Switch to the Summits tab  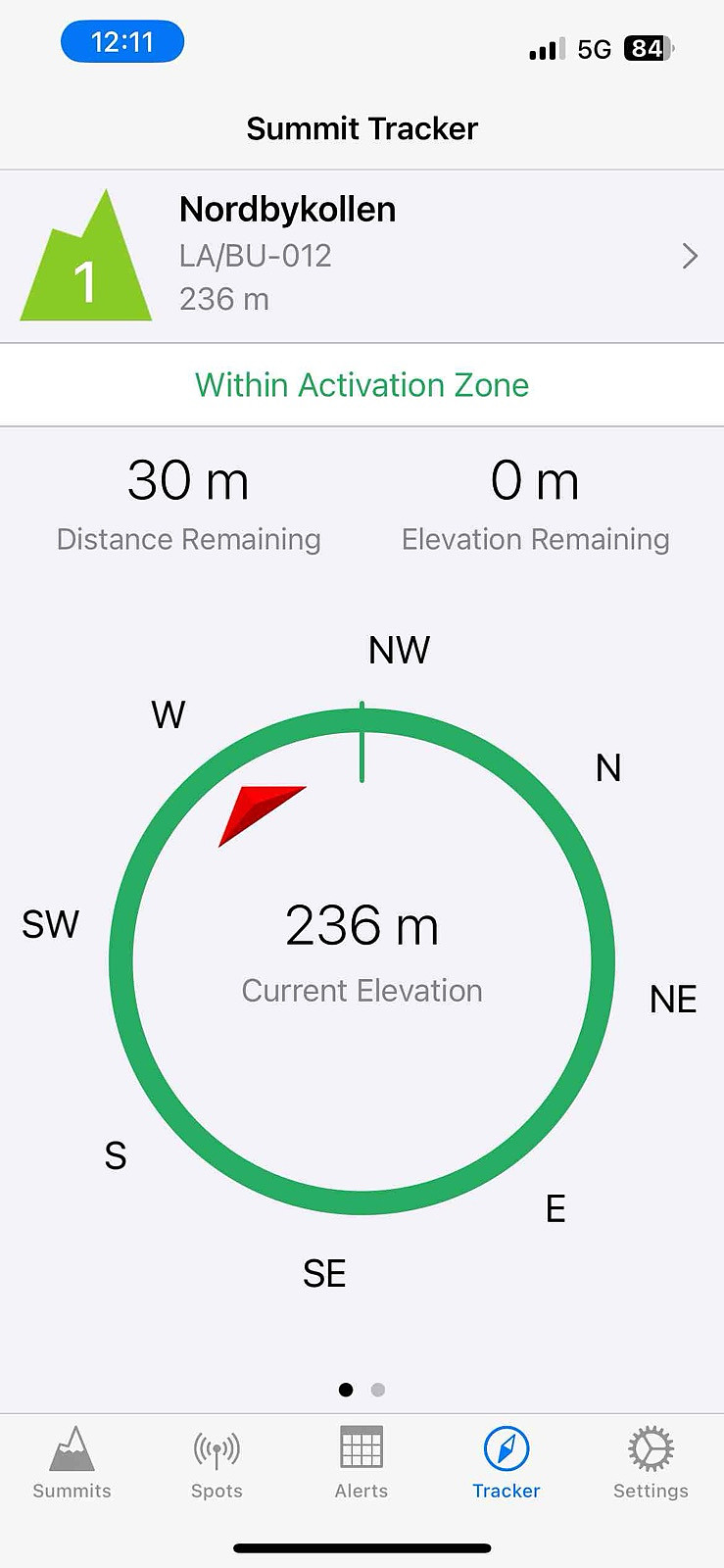point(72,1463)
